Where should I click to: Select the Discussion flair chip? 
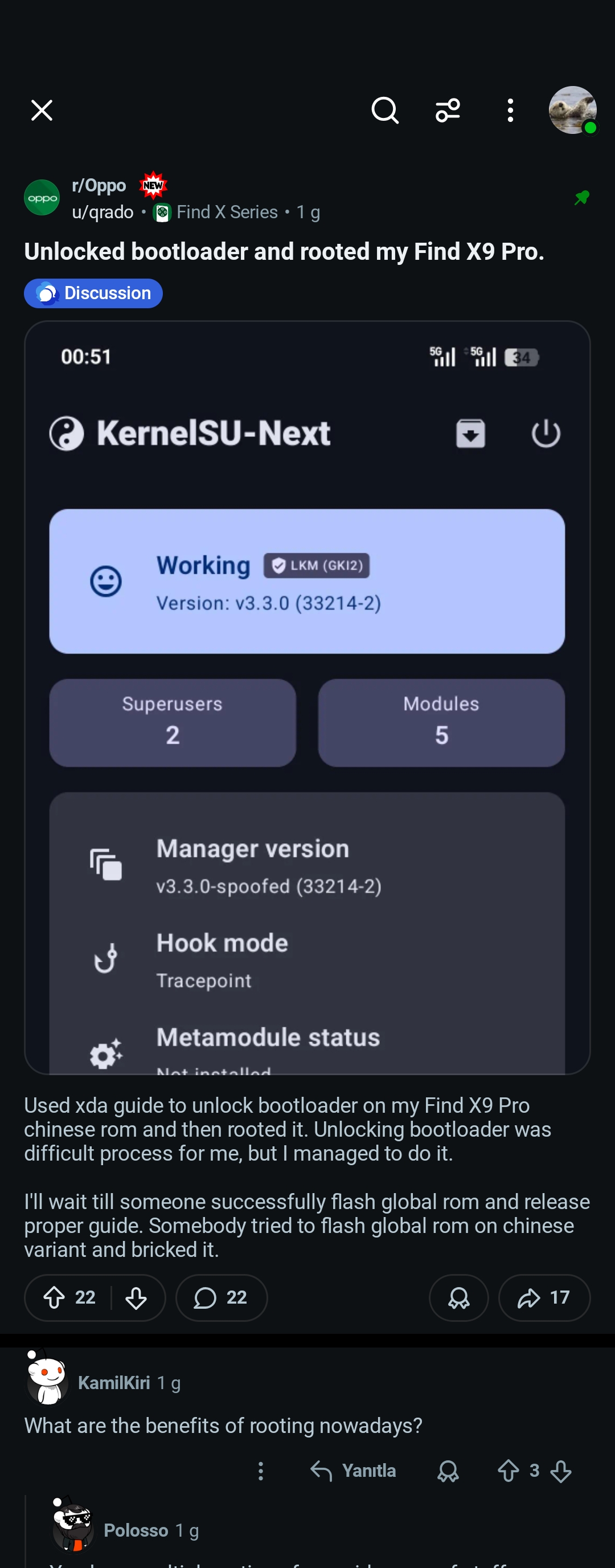click(93, 293)
